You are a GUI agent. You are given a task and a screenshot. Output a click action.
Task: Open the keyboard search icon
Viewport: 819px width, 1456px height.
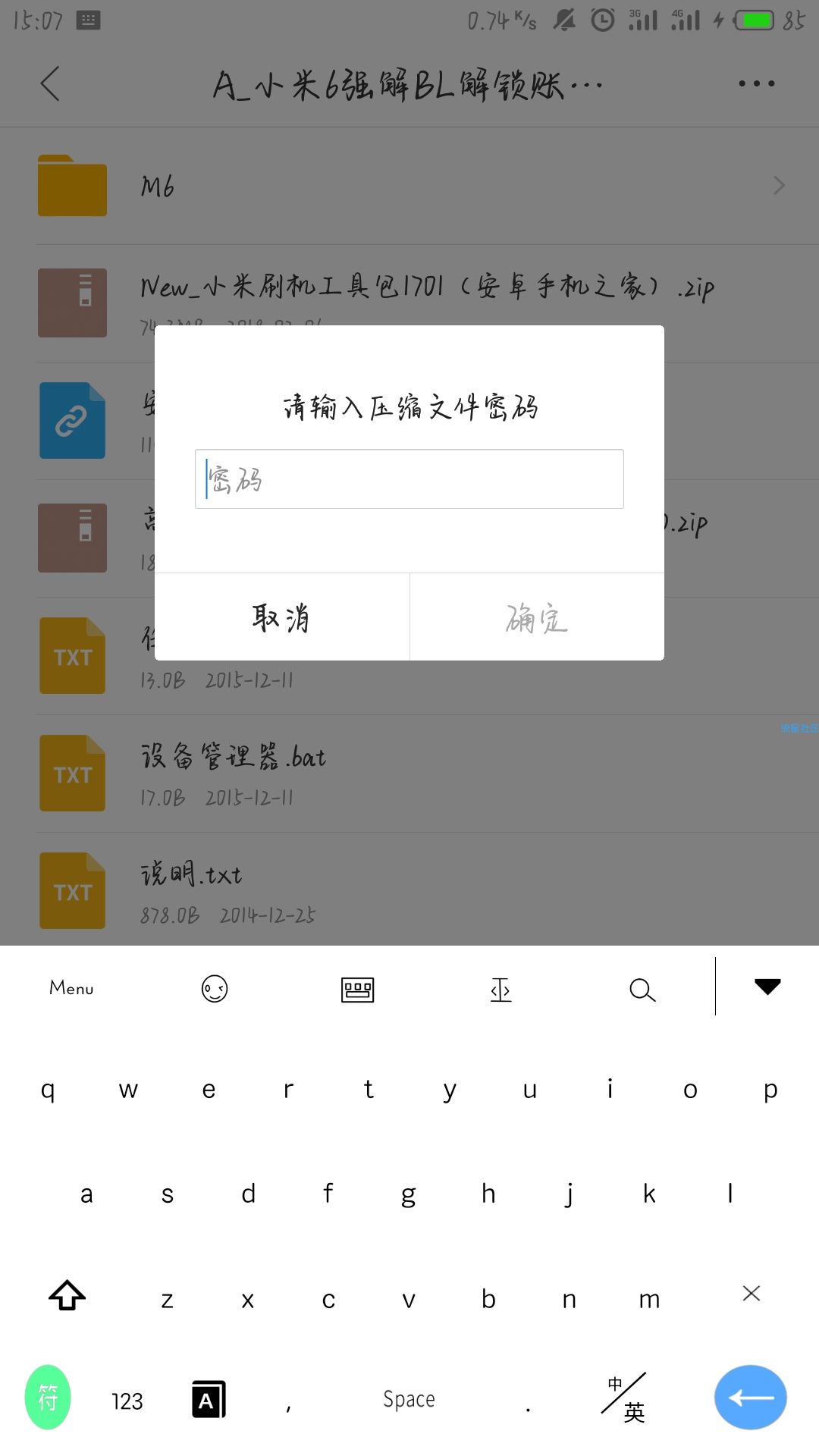[642, 990]
